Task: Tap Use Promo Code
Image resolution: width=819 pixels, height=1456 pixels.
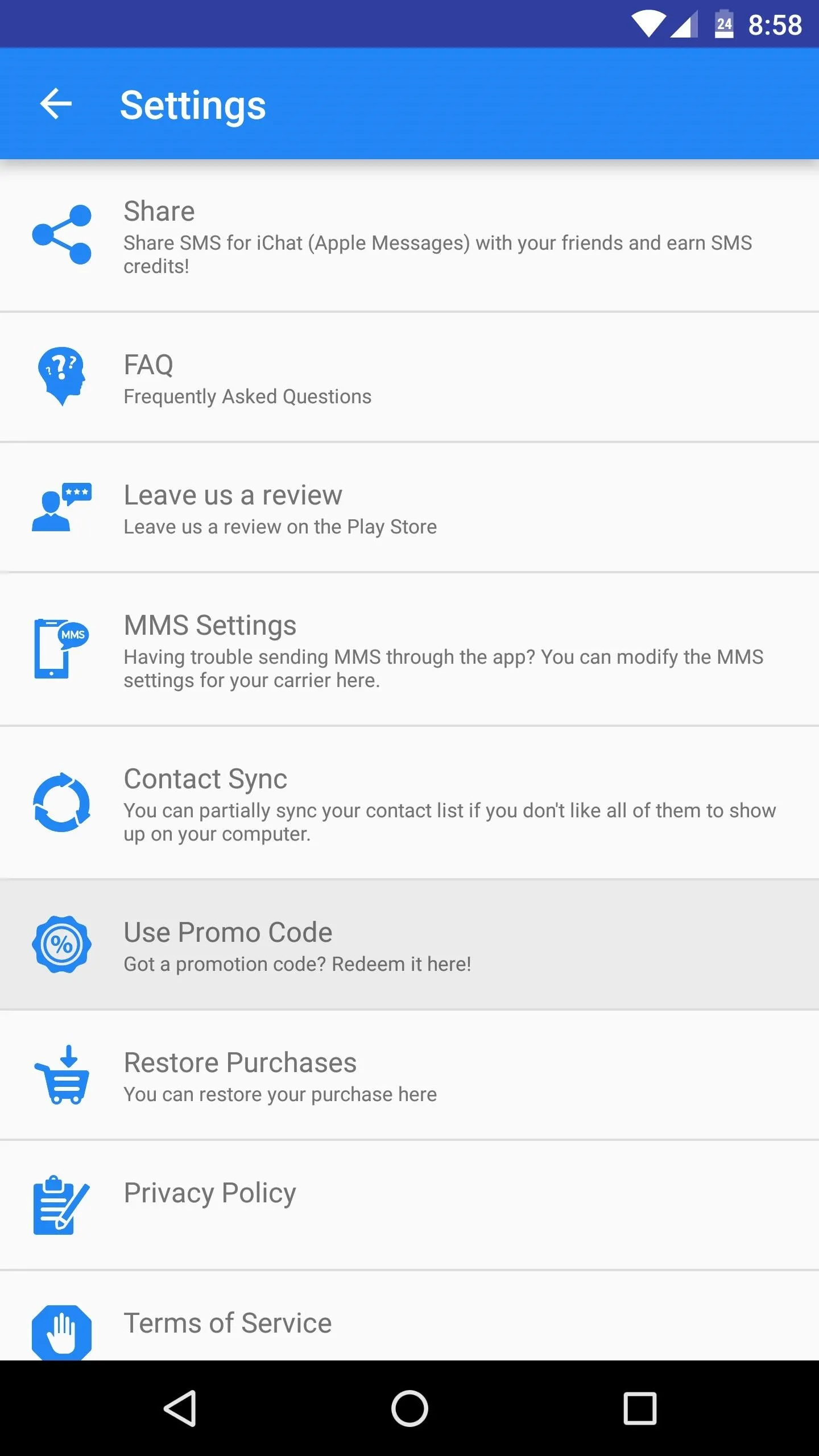Action: [409, 945]
